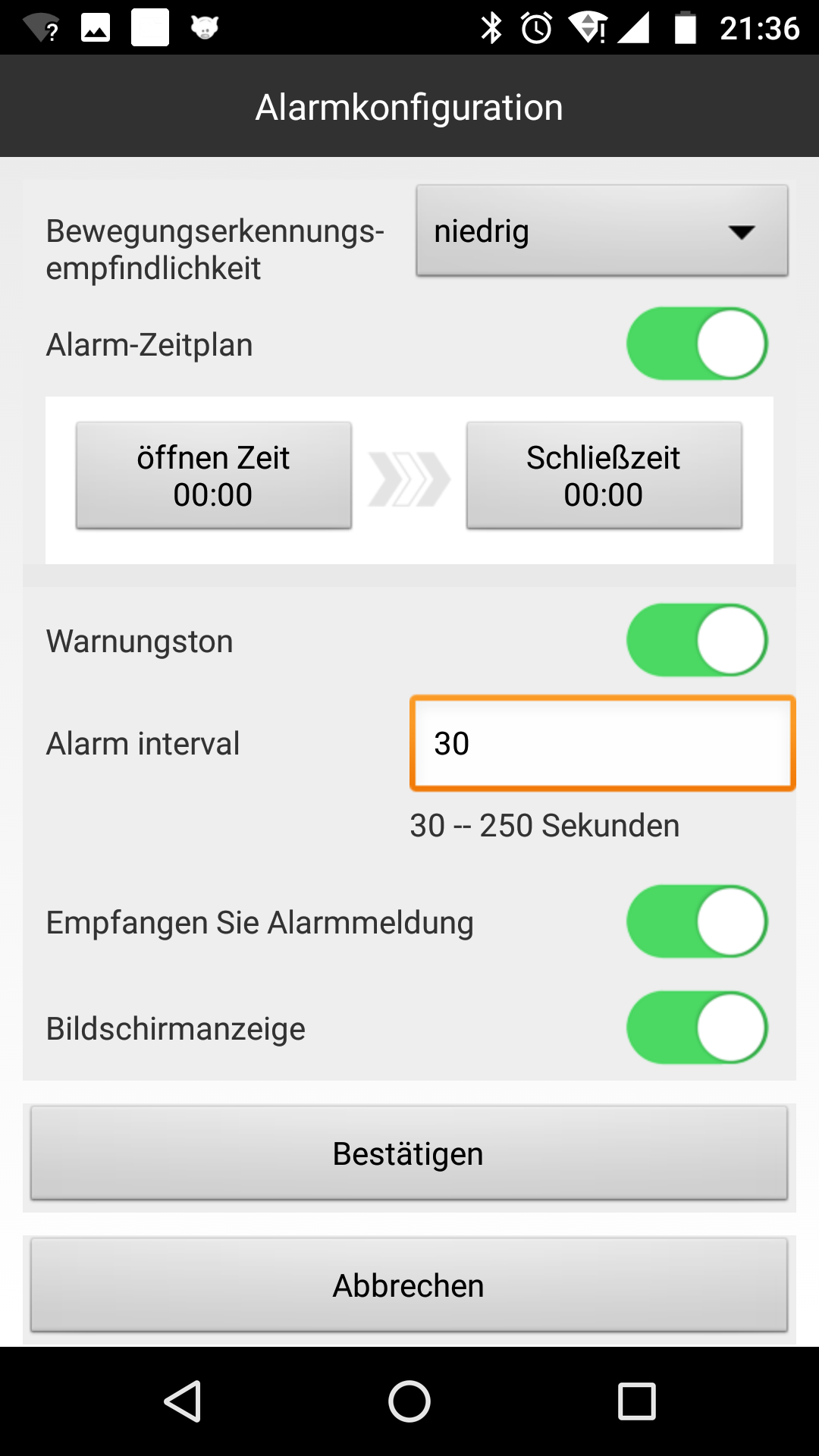Image resolution: width=819 pixels, height=1456 pixels.
Task: Set the öffnen Zeit start time
Action: click(x=214, y=475)
